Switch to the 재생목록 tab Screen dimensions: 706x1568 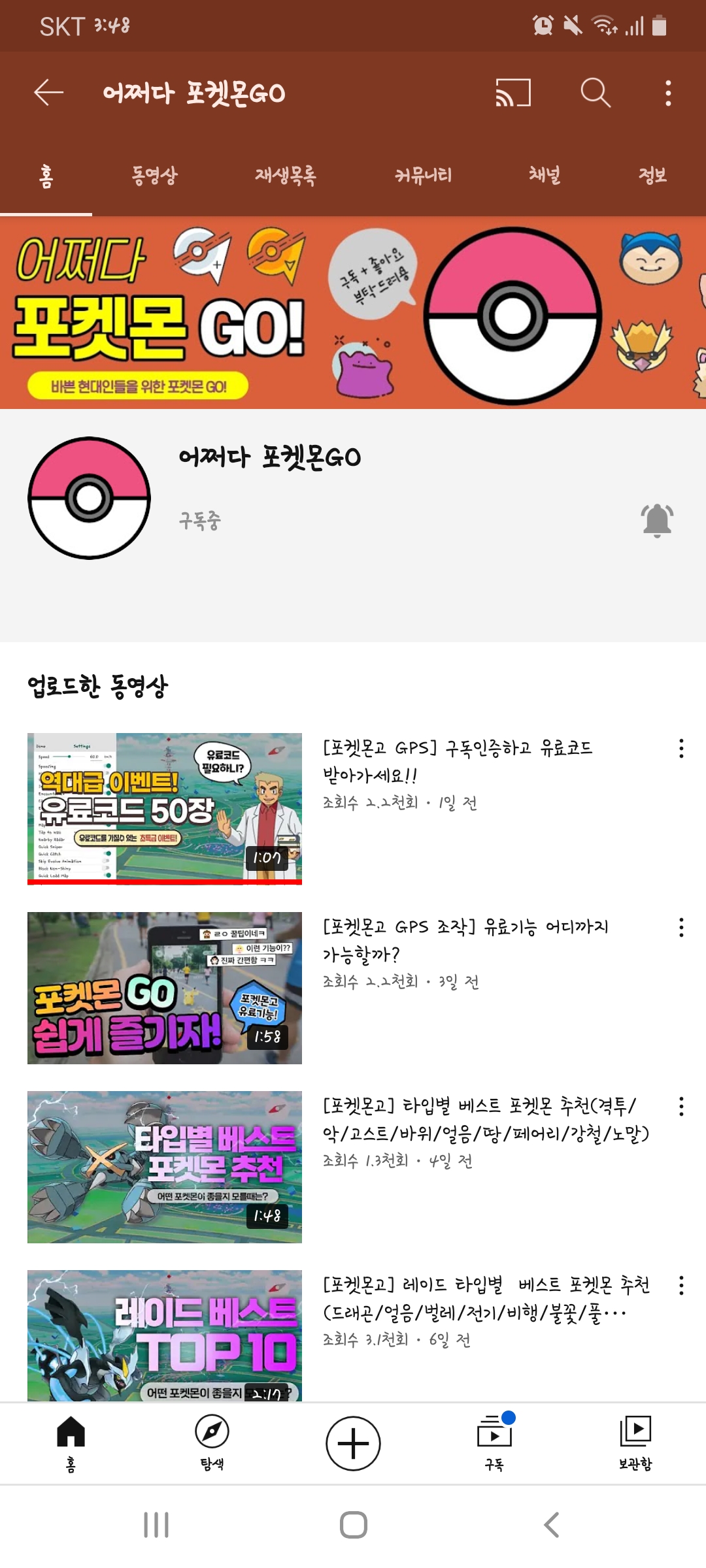coord(286,175)
